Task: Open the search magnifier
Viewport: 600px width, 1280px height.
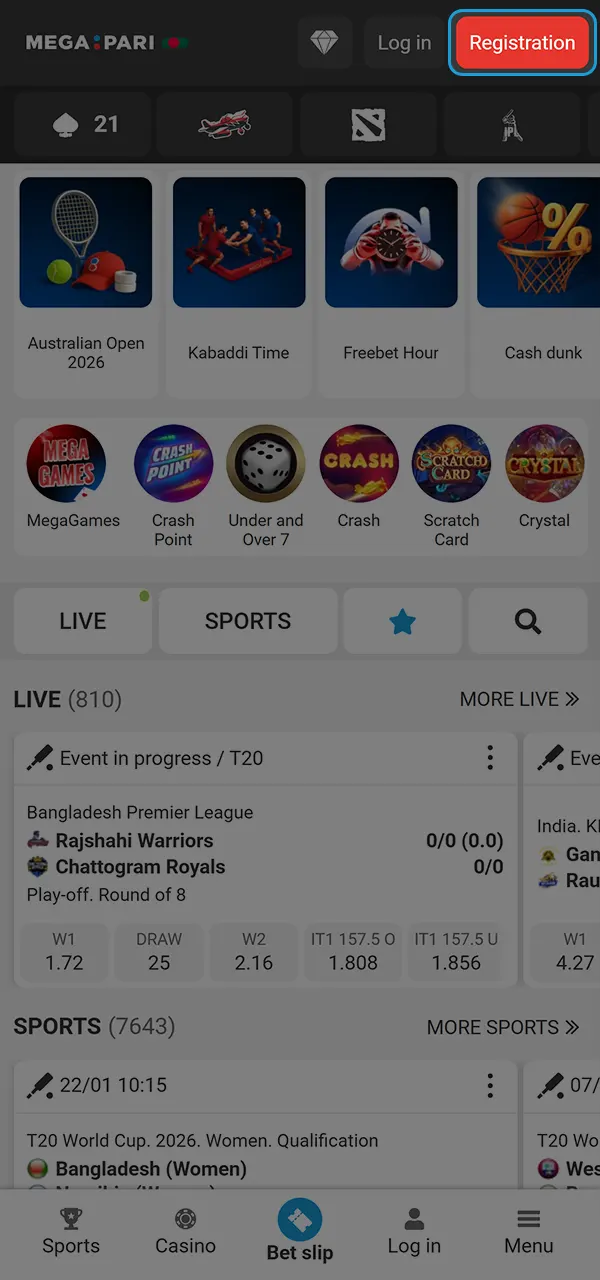Action: tap(527, 621)
